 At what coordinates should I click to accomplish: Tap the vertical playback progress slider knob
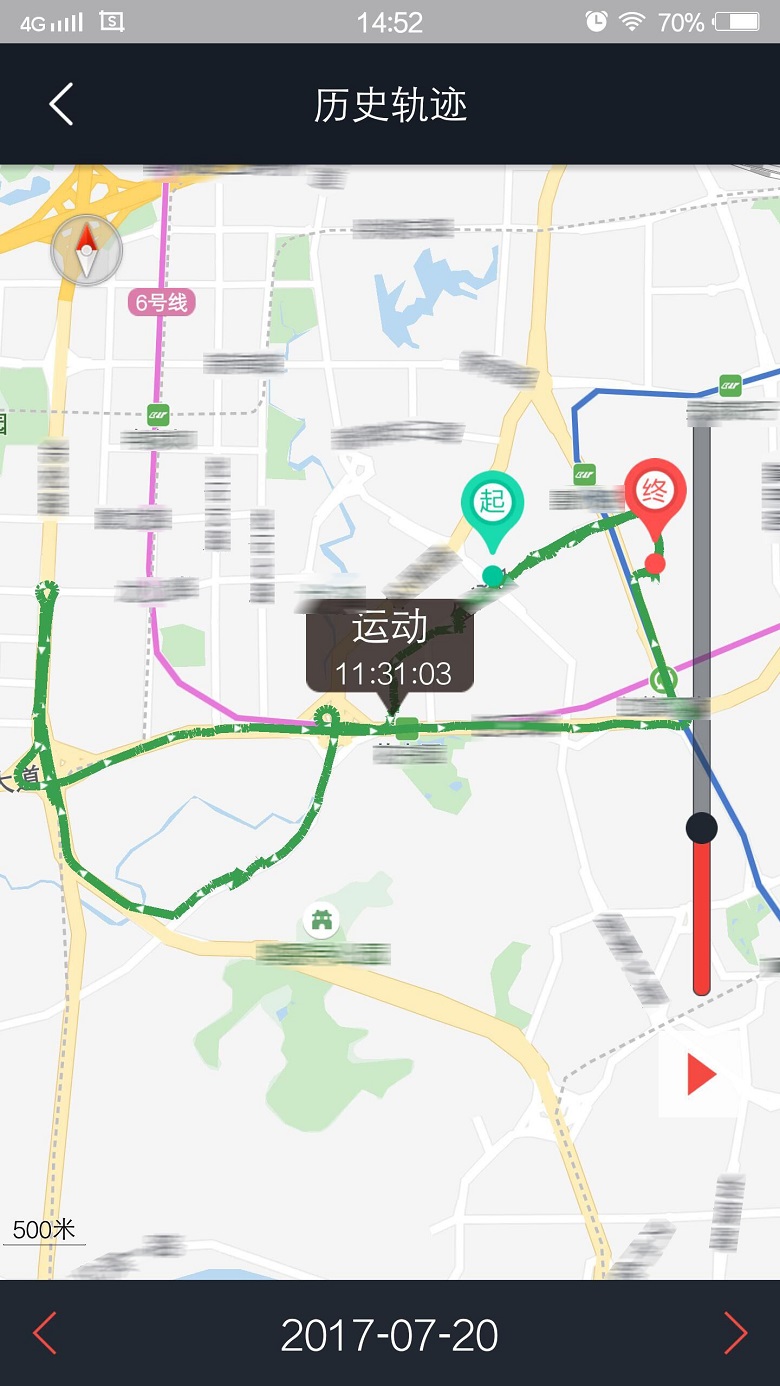(701, 827)
